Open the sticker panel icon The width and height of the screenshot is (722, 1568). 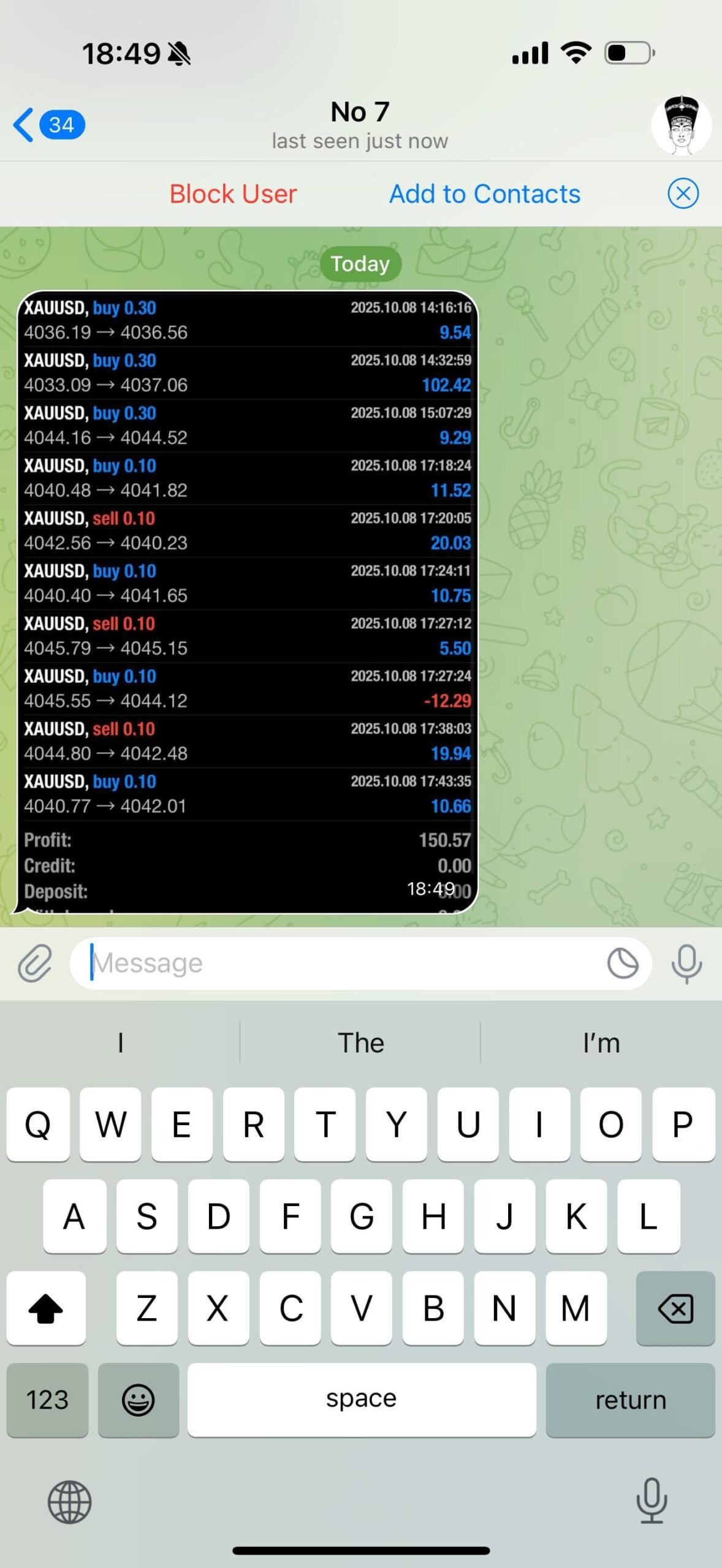coord(622,963)
